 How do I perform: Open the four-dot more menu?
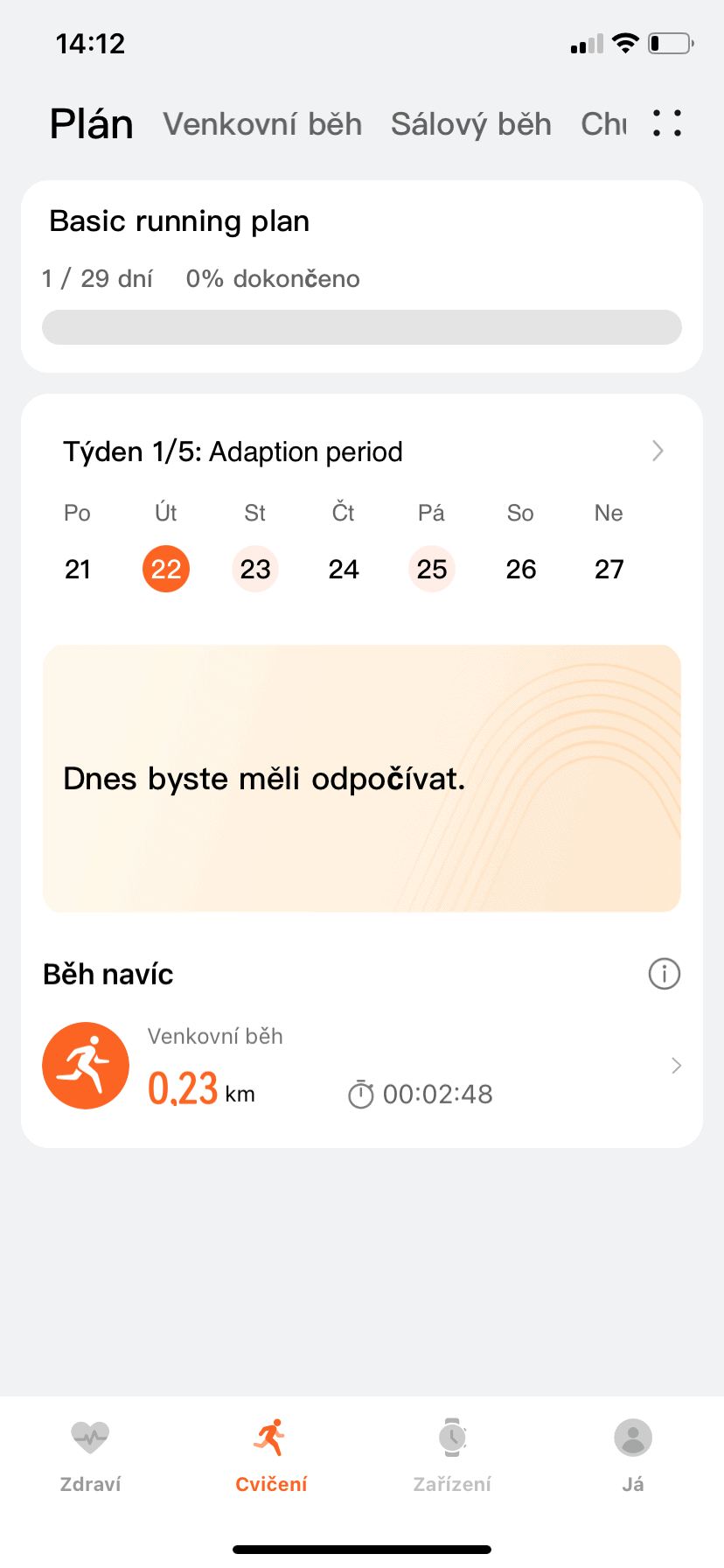click(666, 123)
